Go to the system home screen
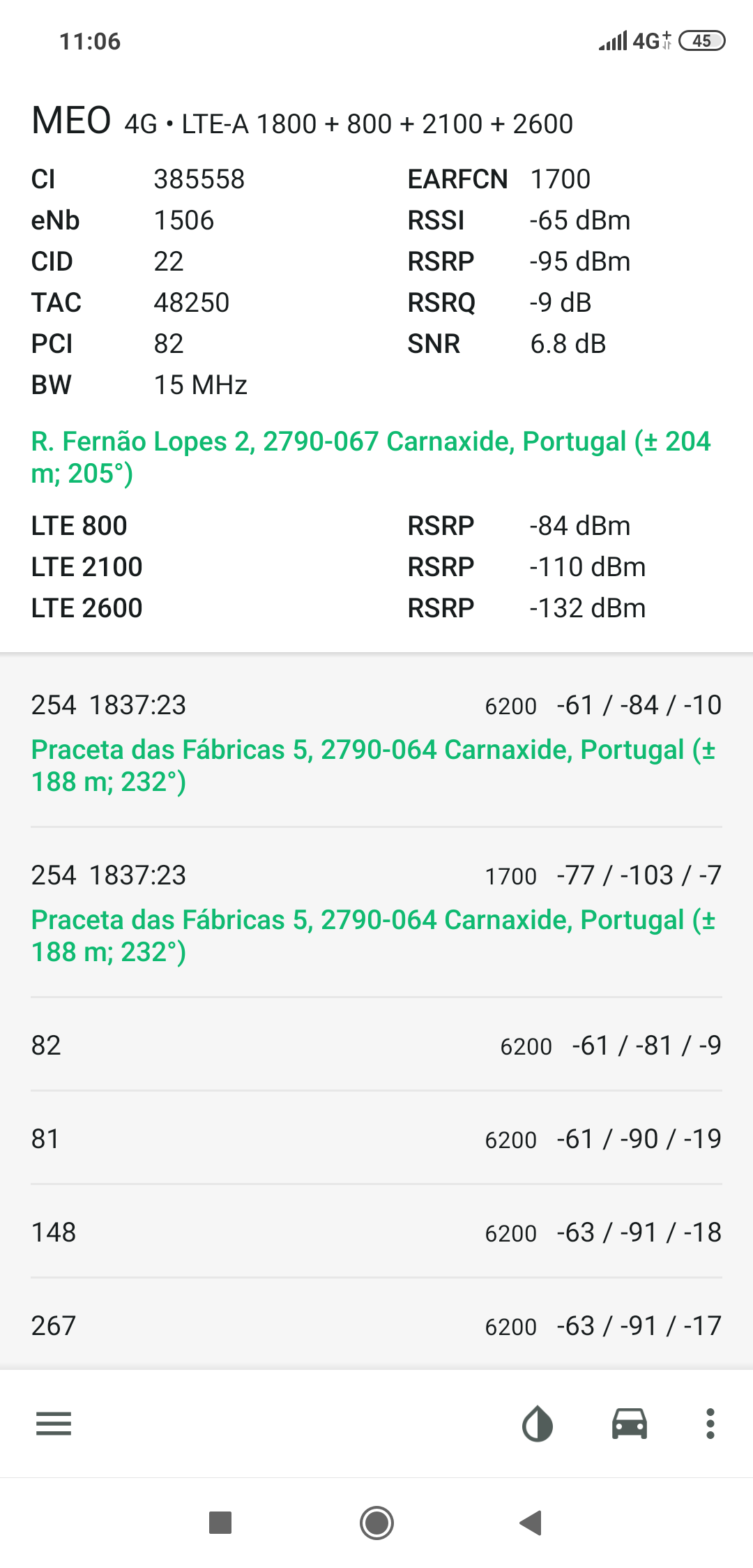 click(376, 1523)
